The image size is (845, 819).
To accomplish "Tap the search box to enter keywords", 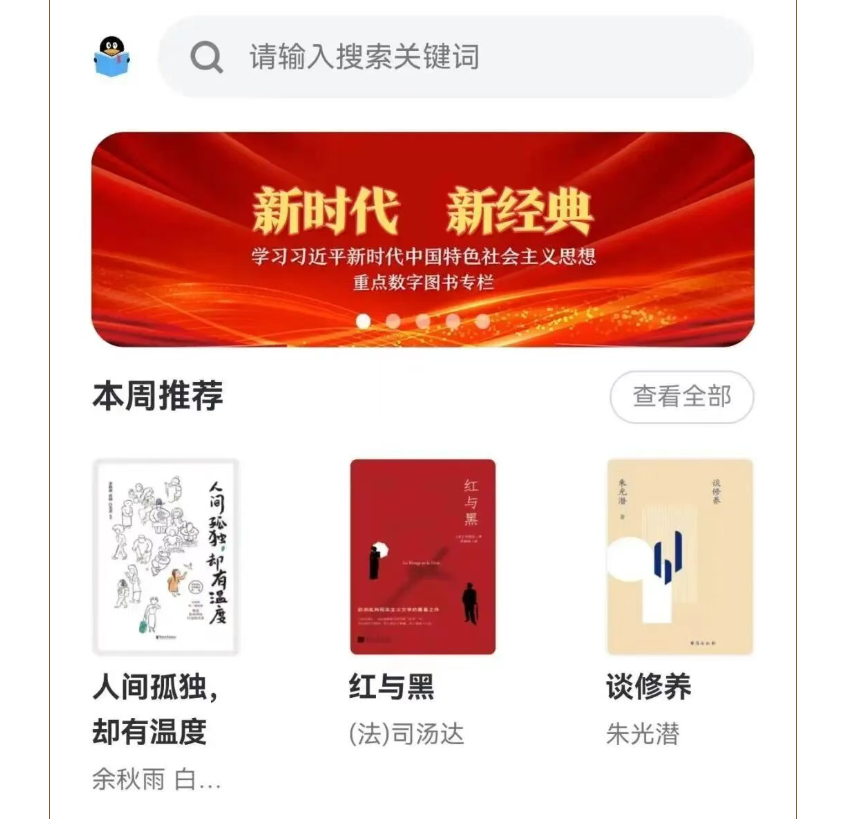I will pos(455,57).
